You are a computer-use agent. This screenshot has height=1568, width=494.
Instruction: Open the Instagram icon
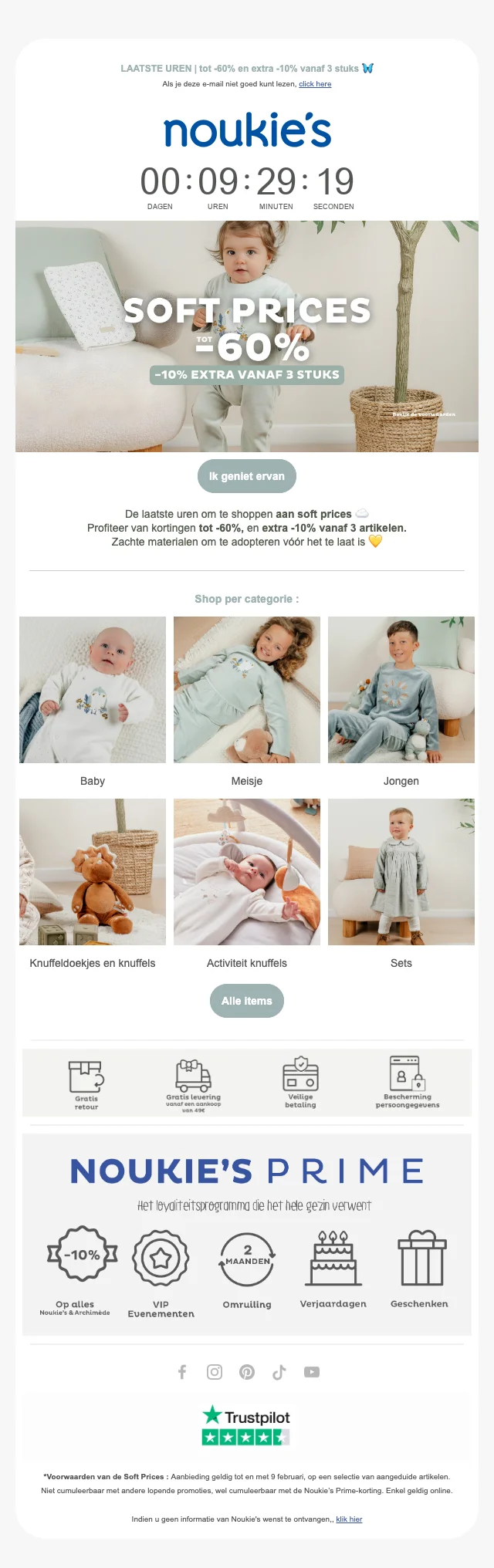[x=215, y=1371]
